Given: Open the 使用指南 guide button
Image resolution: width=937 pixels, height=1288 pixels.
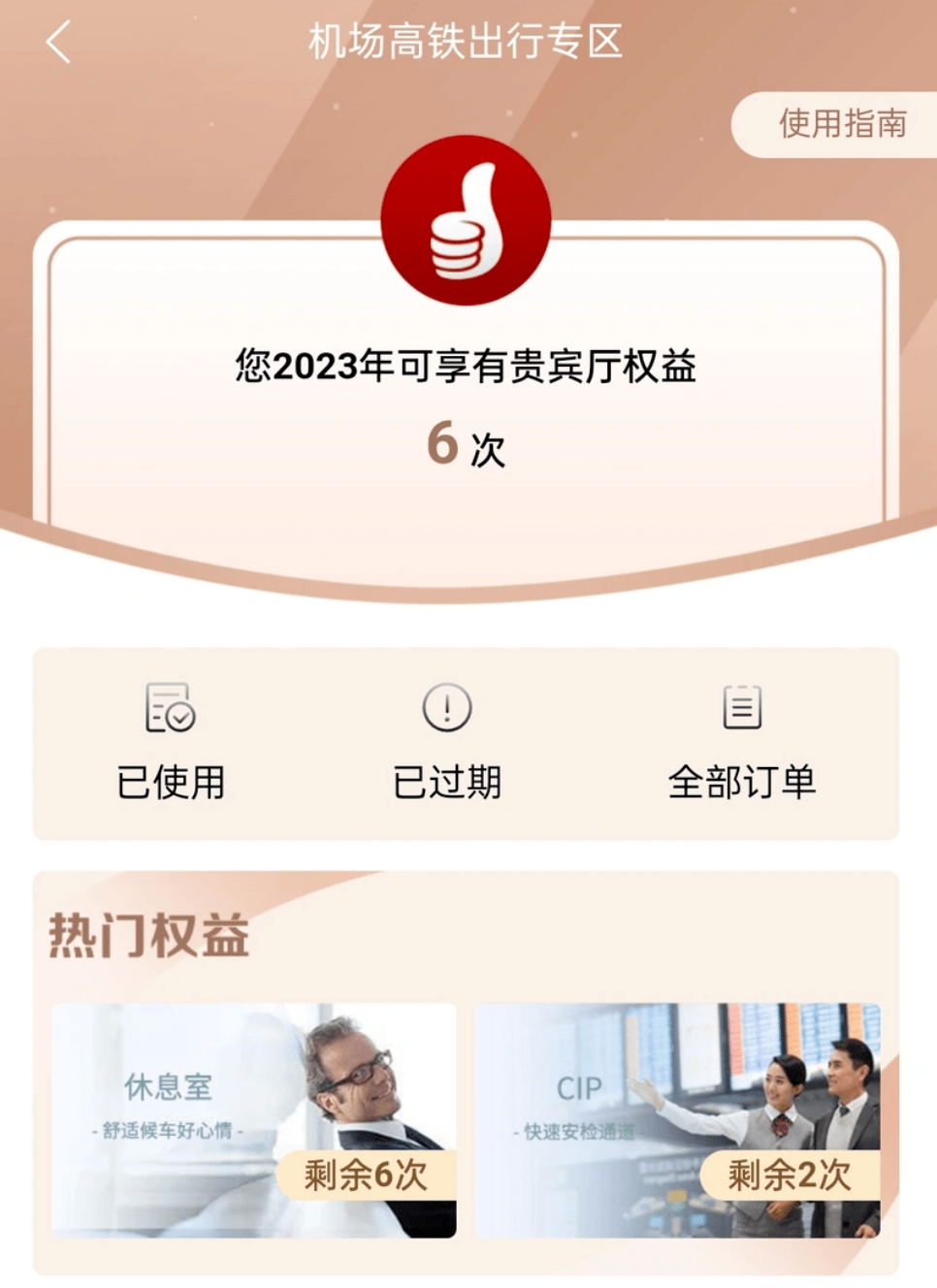Looking at the screenshot, I should point(846,122).
